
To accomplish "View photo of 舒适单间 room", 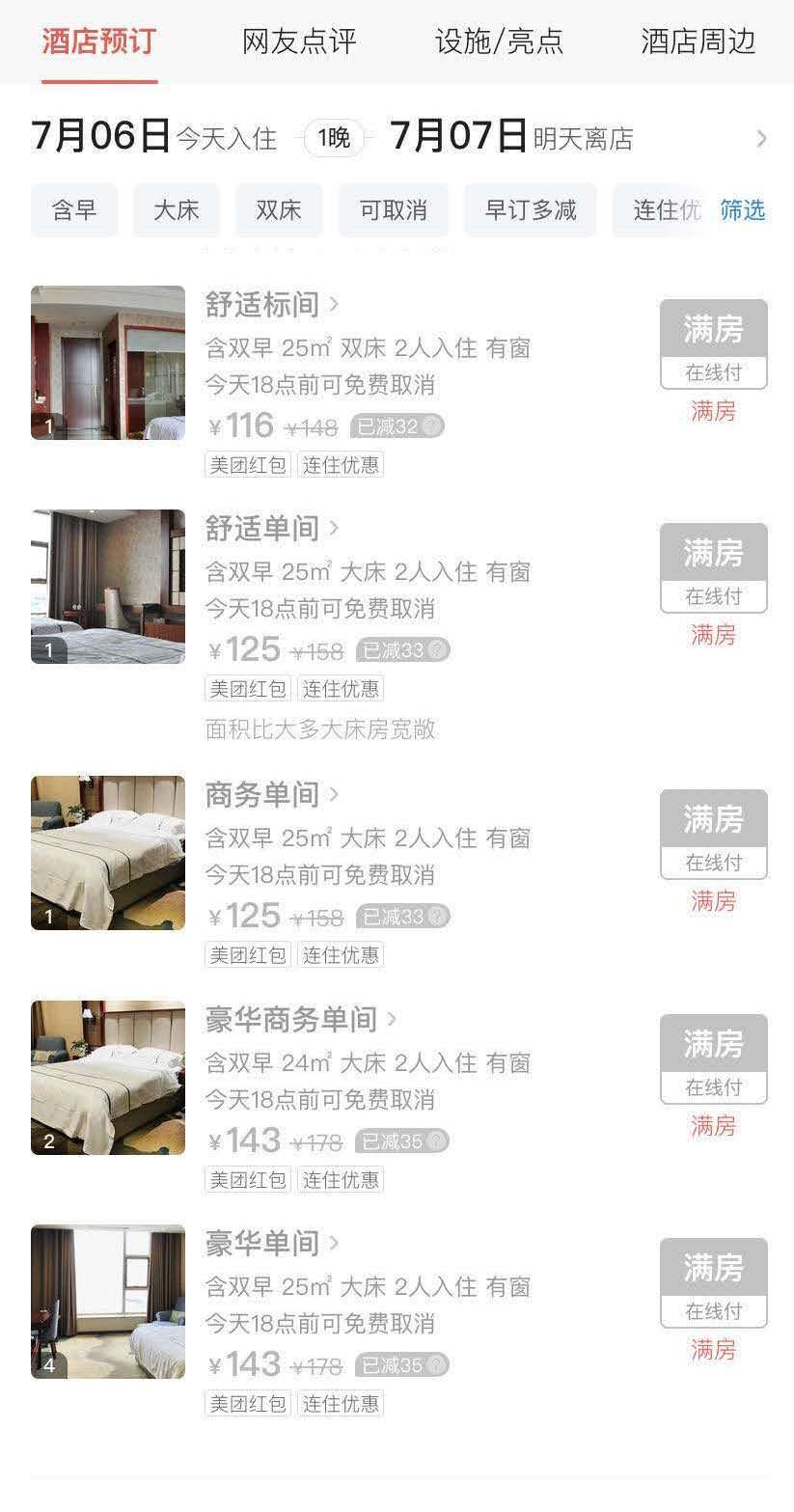I will pos(108,587).
